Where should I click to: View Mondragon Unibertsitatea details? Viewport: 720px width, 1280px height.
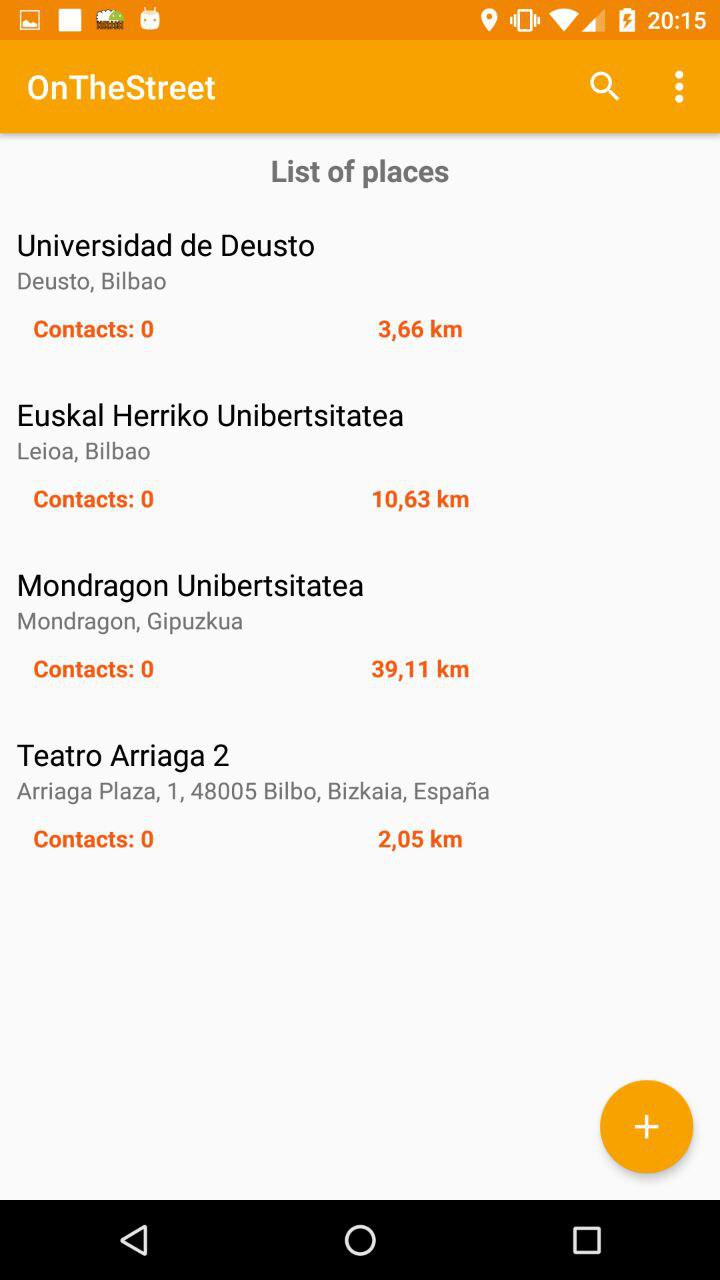pos(190,586)
